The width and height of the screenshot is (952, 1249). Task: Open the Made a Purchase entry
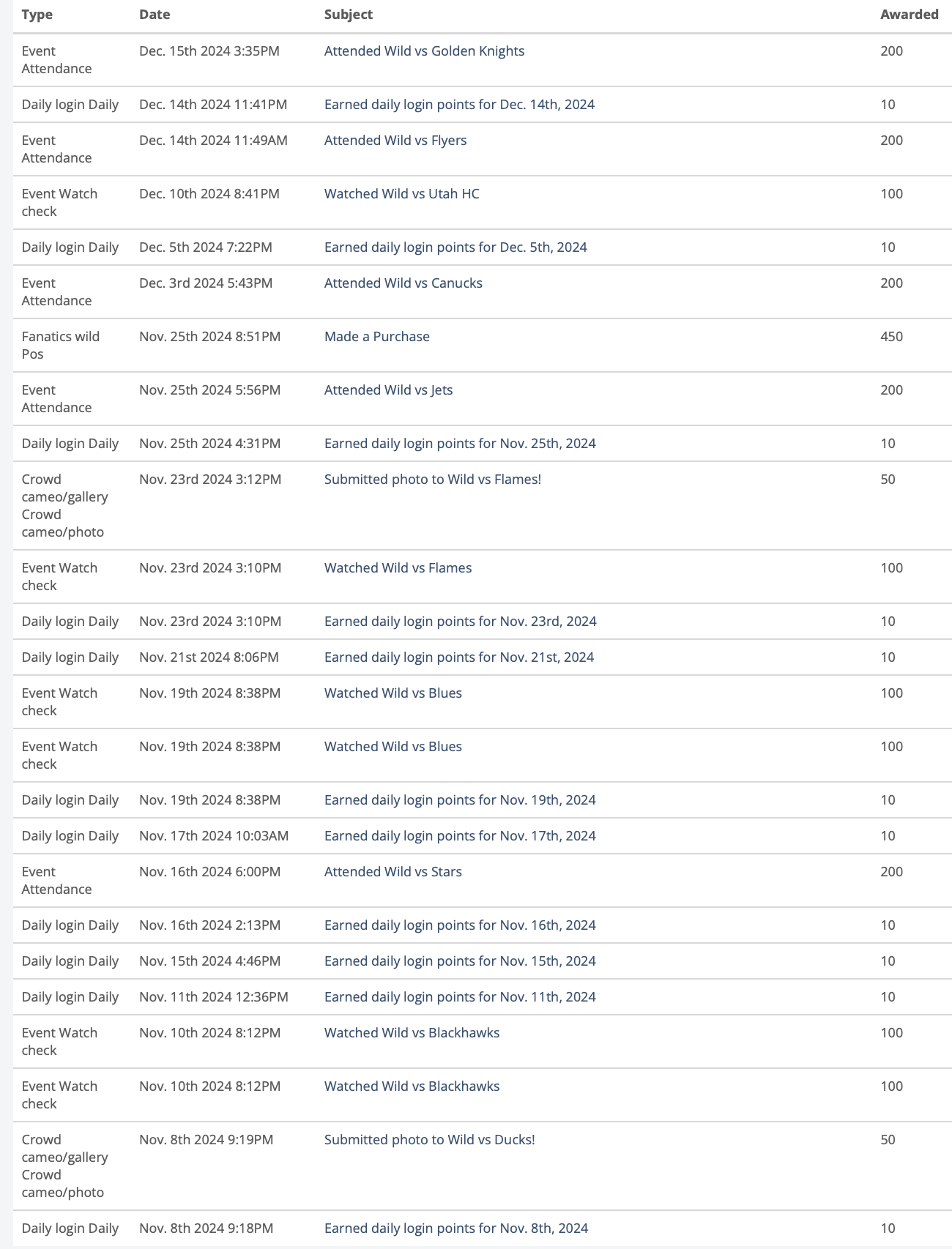click(x=377, y=337)
